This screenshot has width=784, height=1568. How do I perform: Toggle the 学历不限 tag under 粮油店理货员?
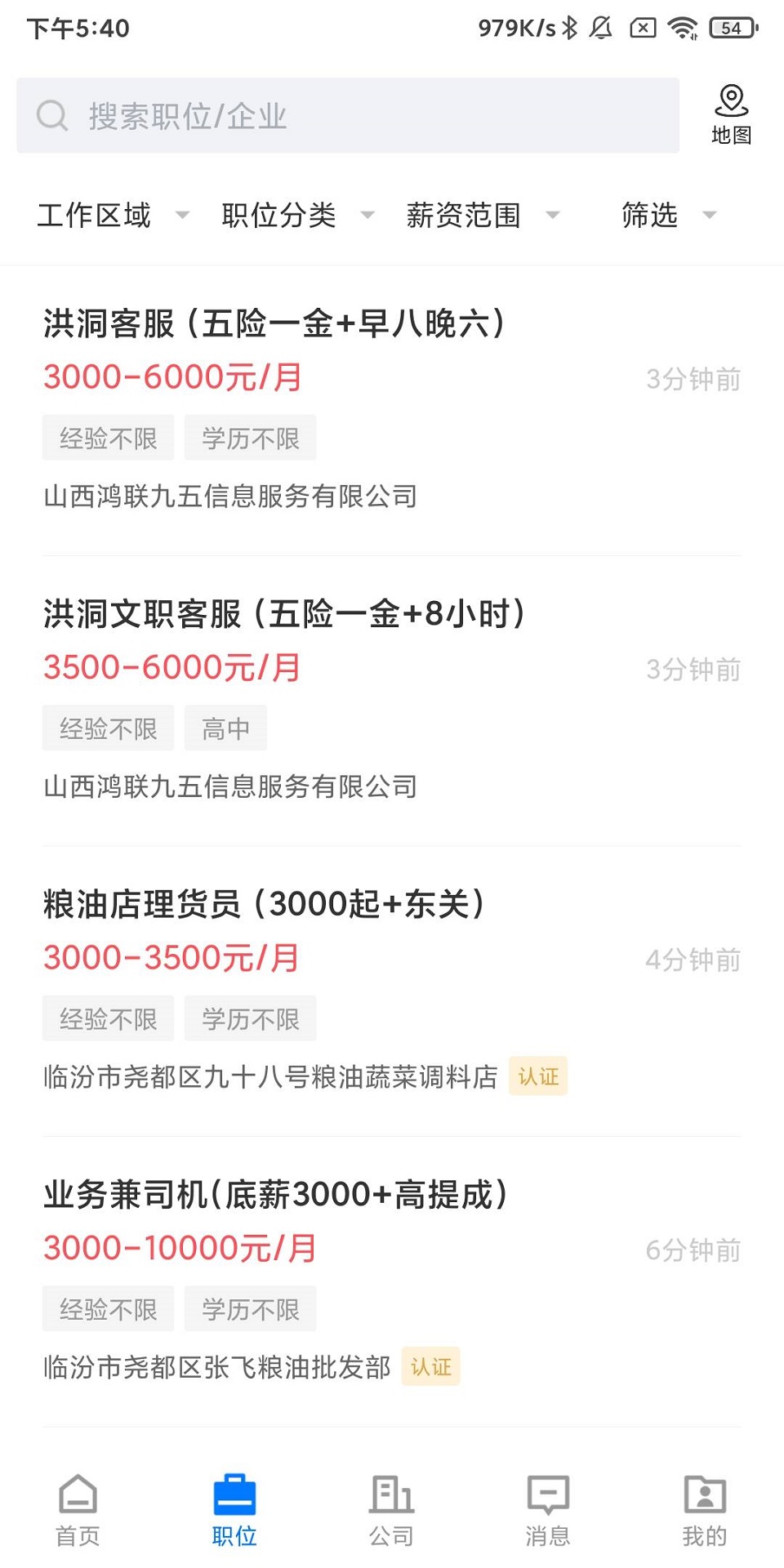click(x=251, y=1018)
